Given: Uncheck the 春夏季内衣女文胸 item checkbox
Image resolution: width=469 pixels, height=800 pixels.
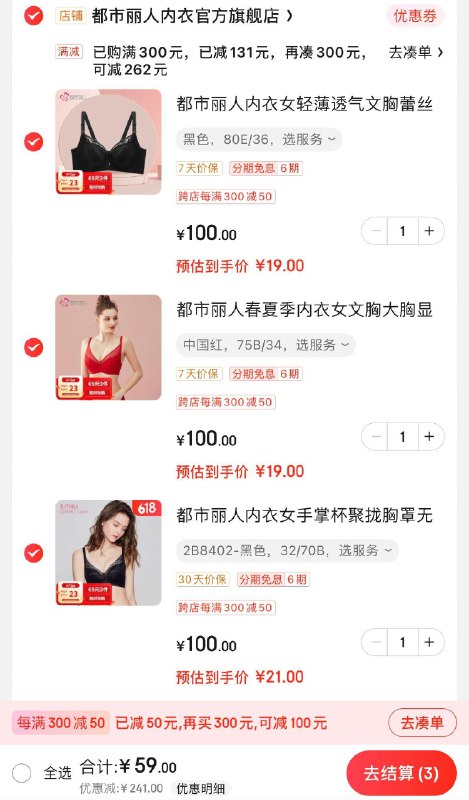Looking at the screenshot, I should pyautogui.click(x=34, y=347).
